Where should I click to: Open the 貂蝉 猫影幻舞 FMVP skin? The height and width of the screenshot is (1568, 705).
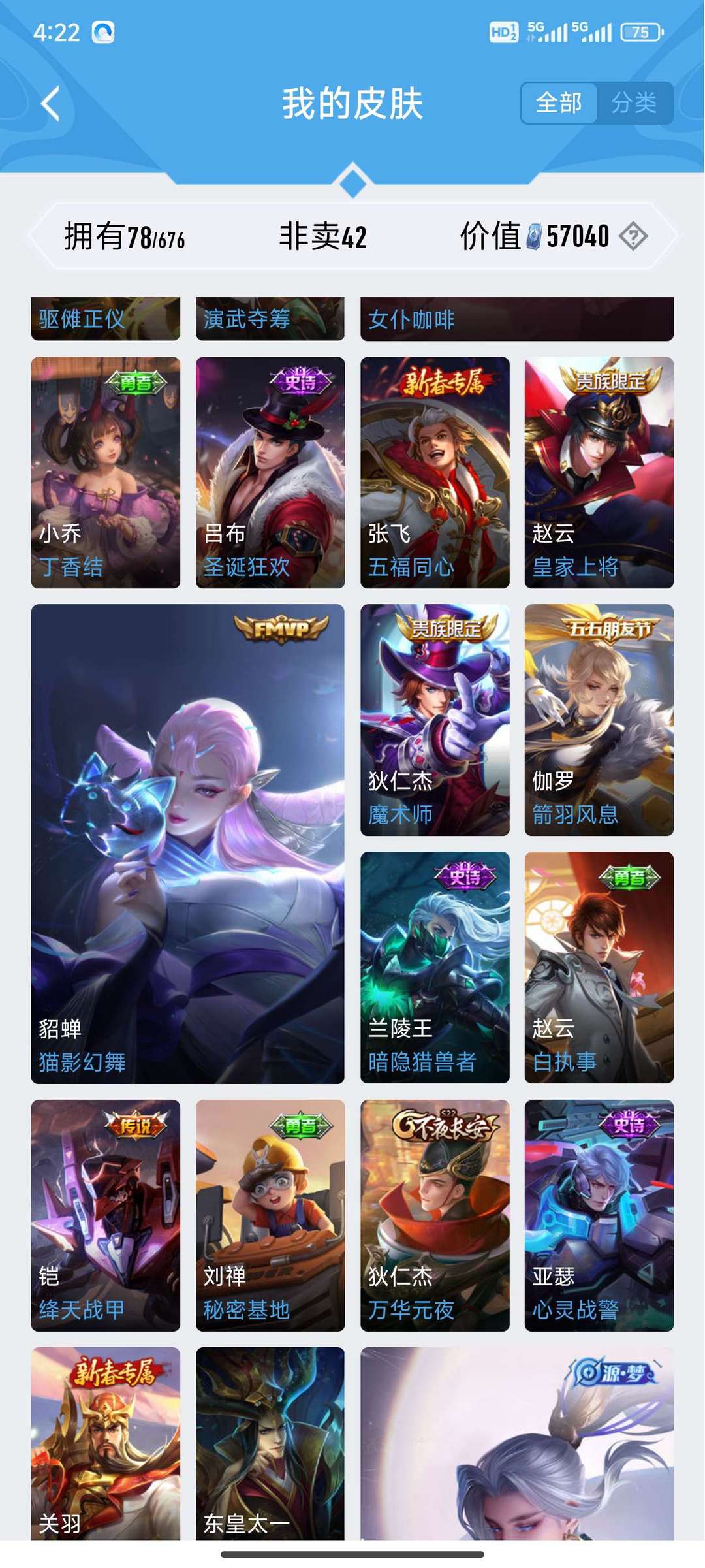click(188, 844)
